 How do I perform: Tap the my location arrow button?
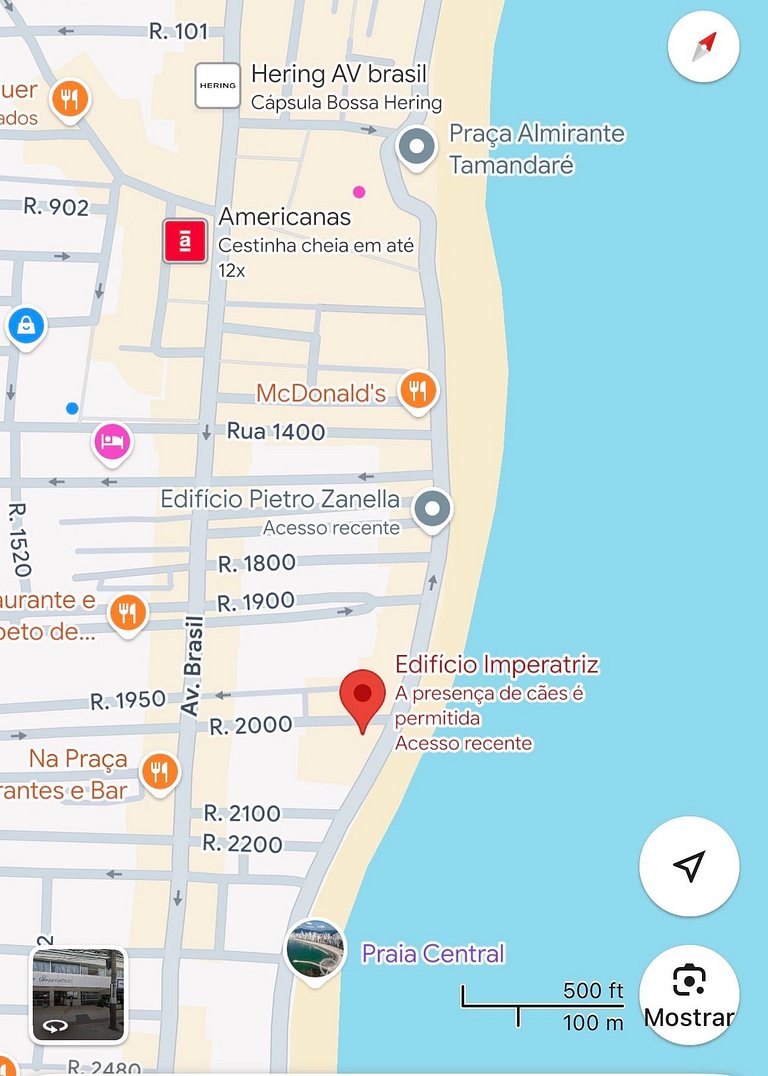689,866
